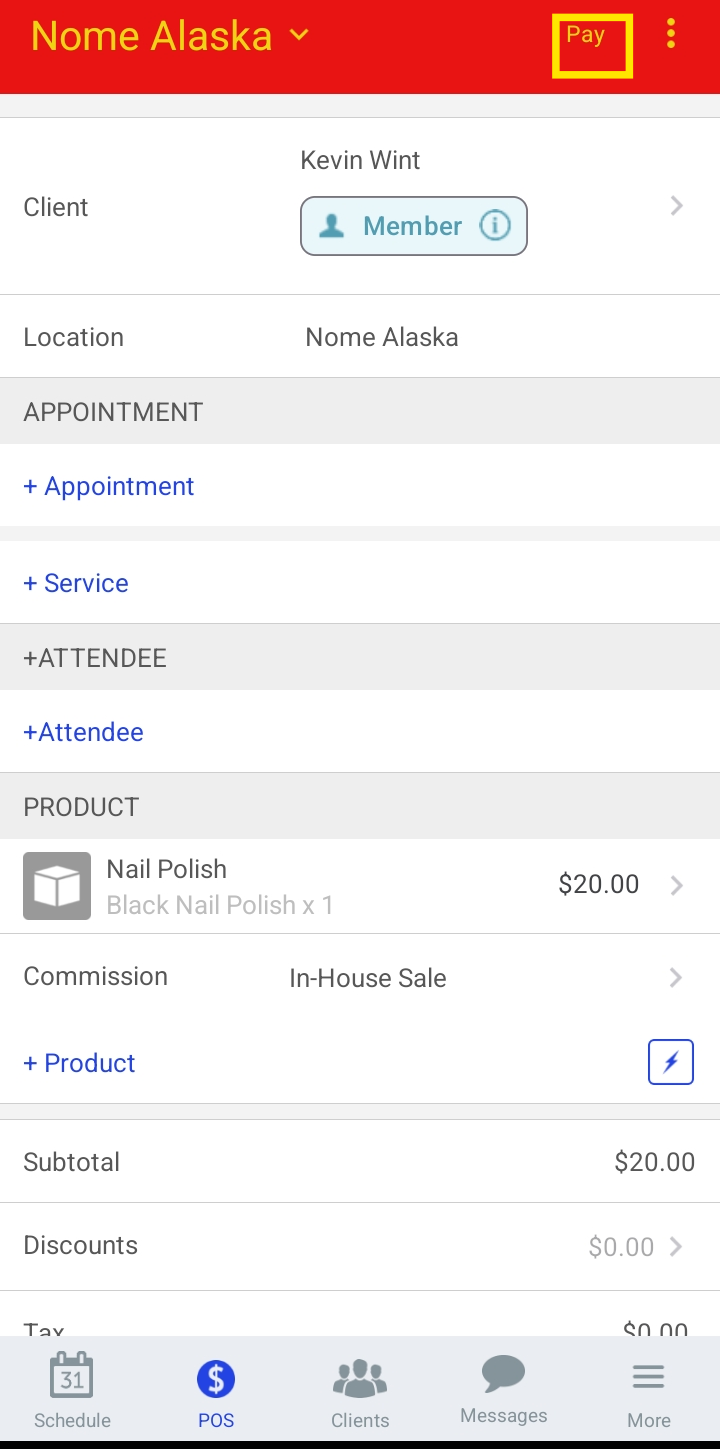Tap the Pay button

coord(592,46)
